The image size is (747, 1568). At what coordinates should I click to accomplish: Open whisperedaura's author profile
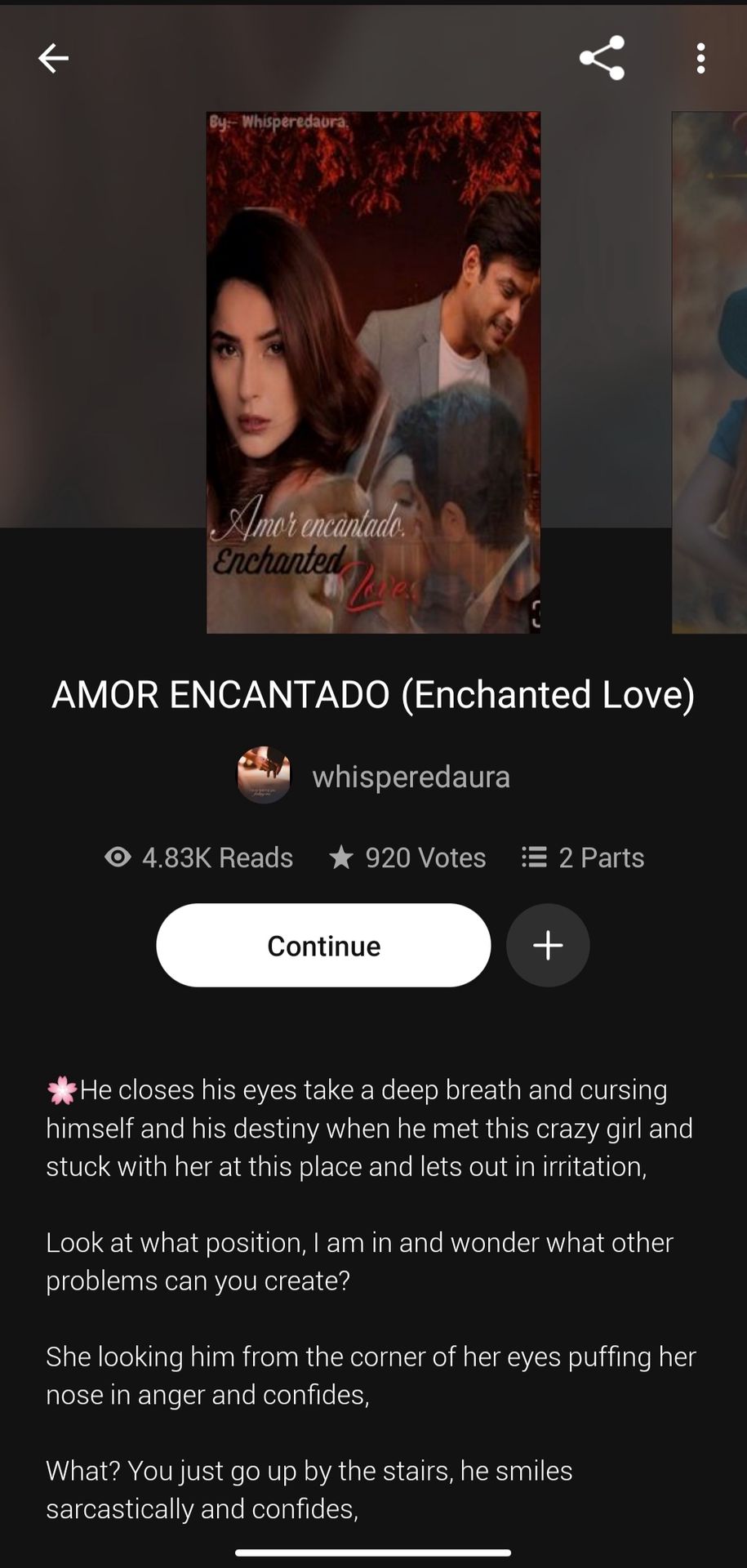pyautogui.click(x=373, y=775)
